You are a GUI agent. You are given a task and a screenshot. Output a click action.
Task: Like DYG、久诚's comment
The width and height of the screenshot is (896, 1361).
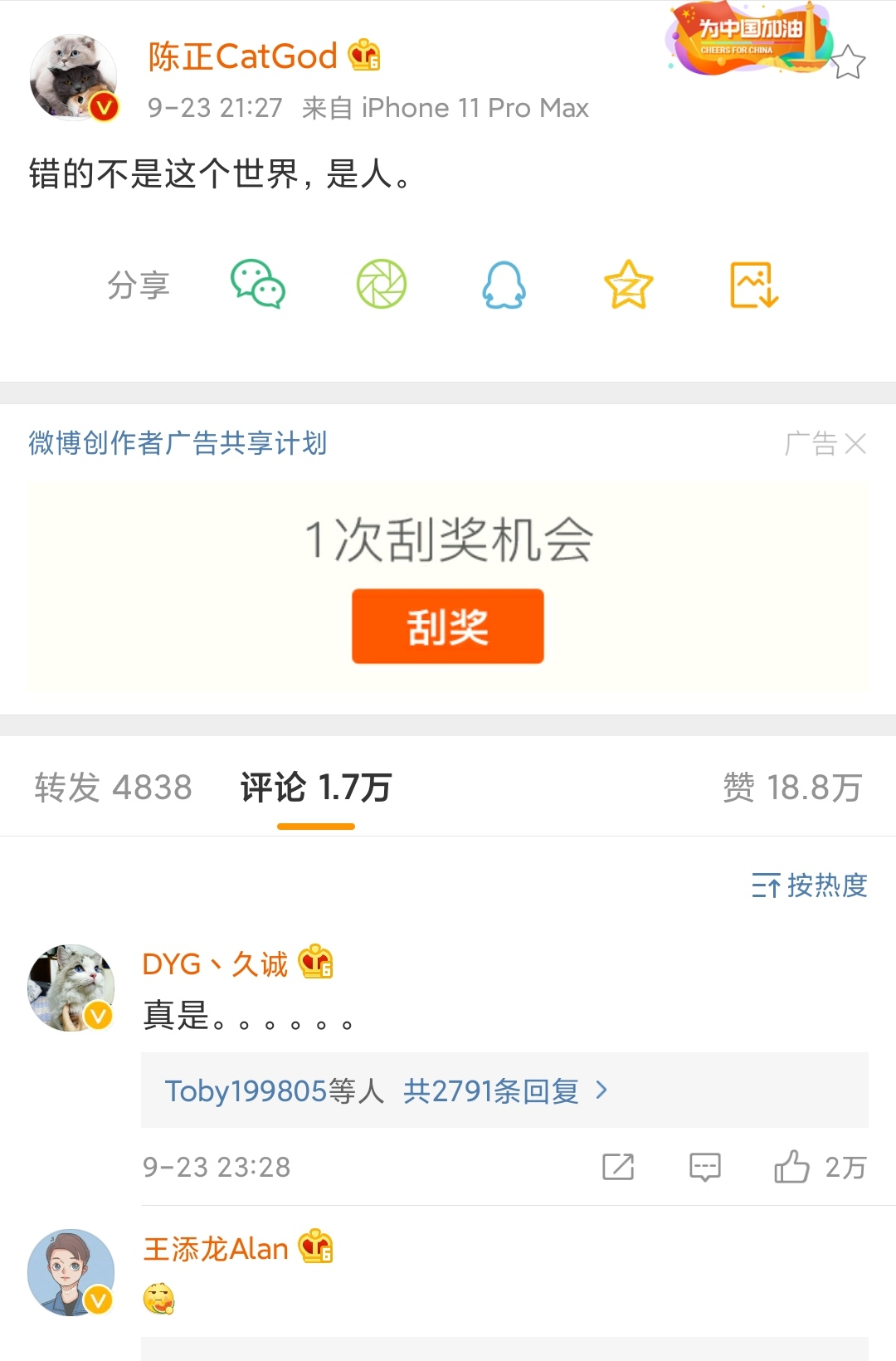pos(792,1167)
